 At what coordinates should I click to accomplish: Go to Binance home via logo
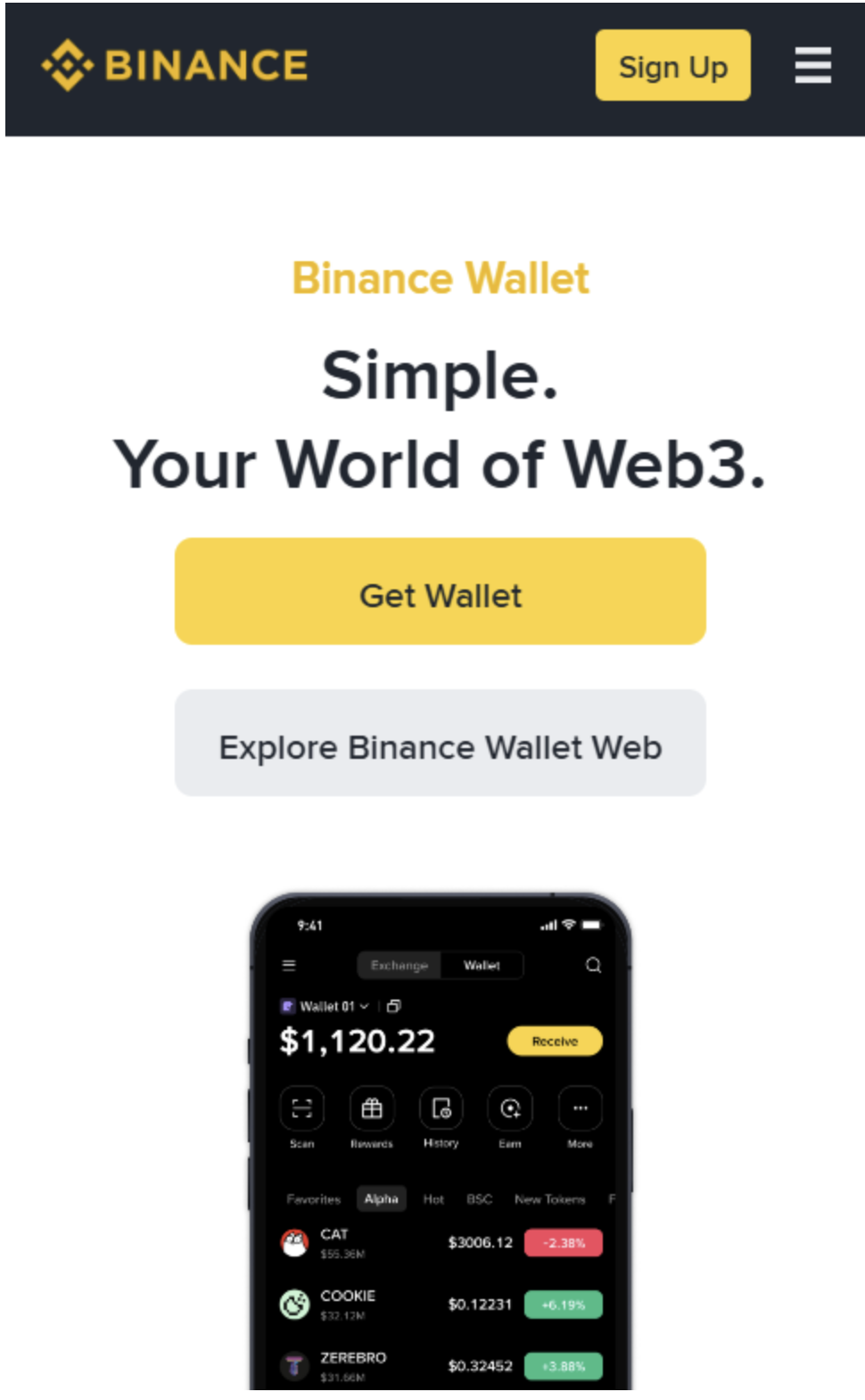point(175,66)
